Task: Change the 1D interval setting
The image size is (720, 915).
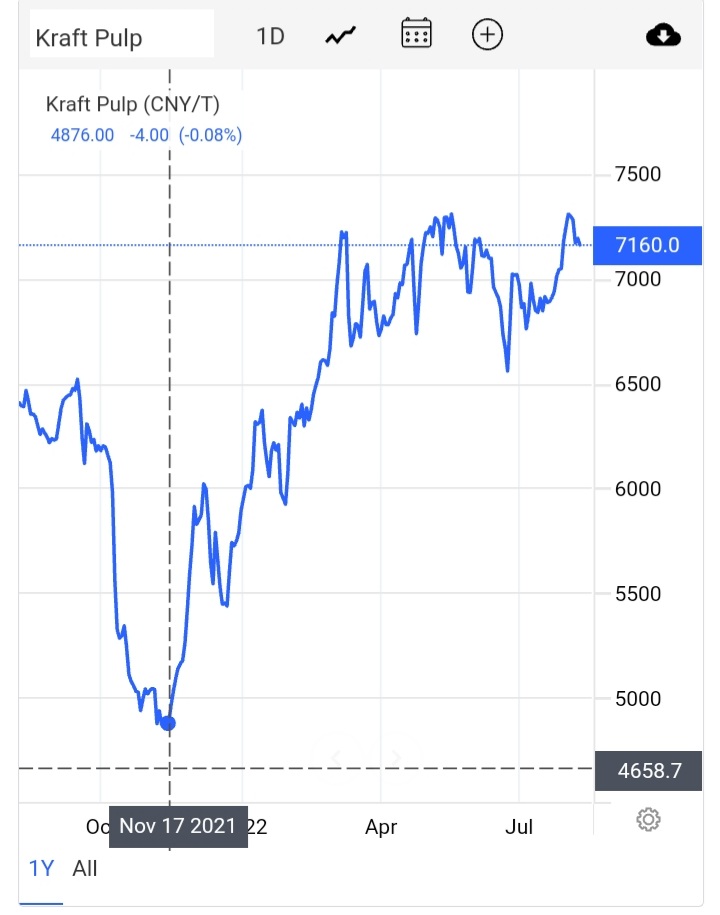Action: tap(270, 36)
